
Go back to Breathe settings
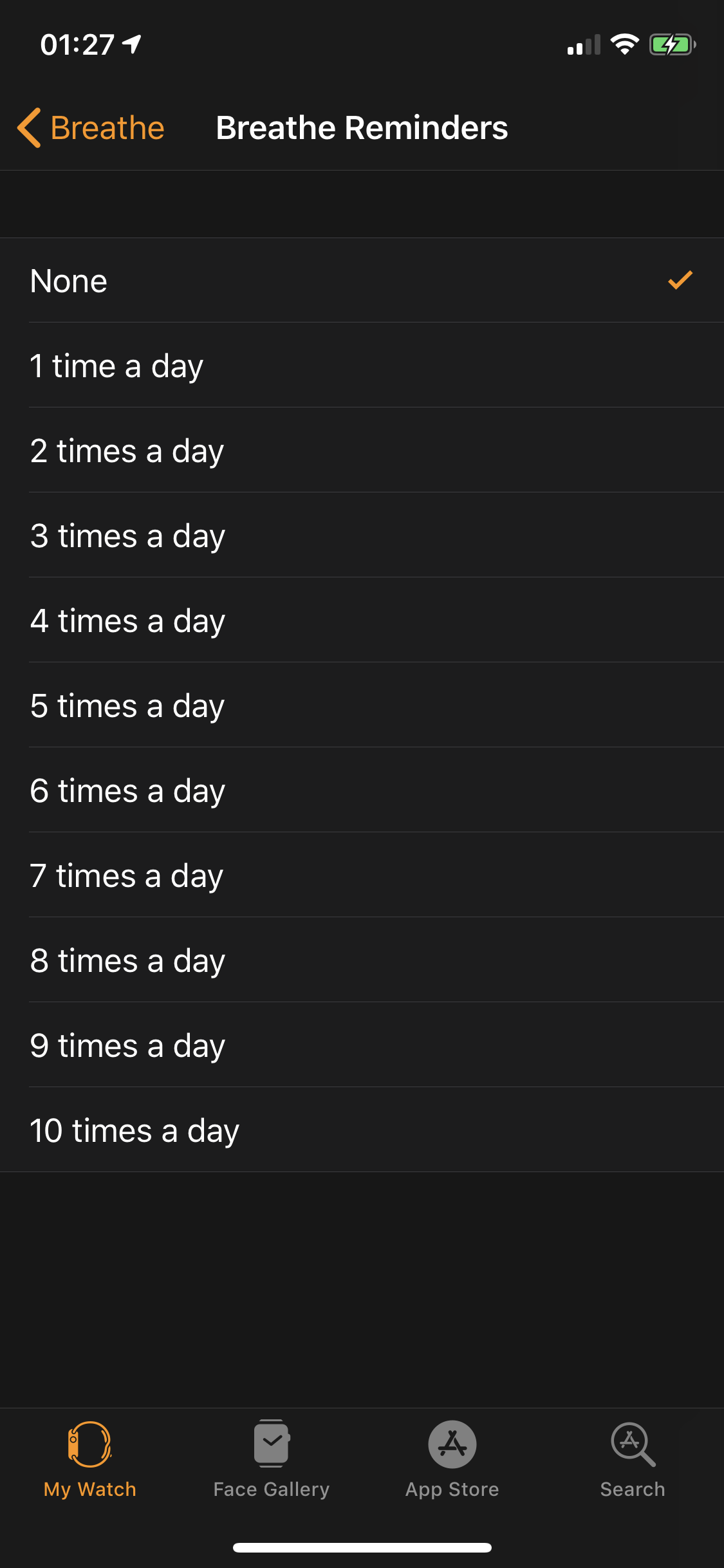pyautogui.click(x=91, y=127)
